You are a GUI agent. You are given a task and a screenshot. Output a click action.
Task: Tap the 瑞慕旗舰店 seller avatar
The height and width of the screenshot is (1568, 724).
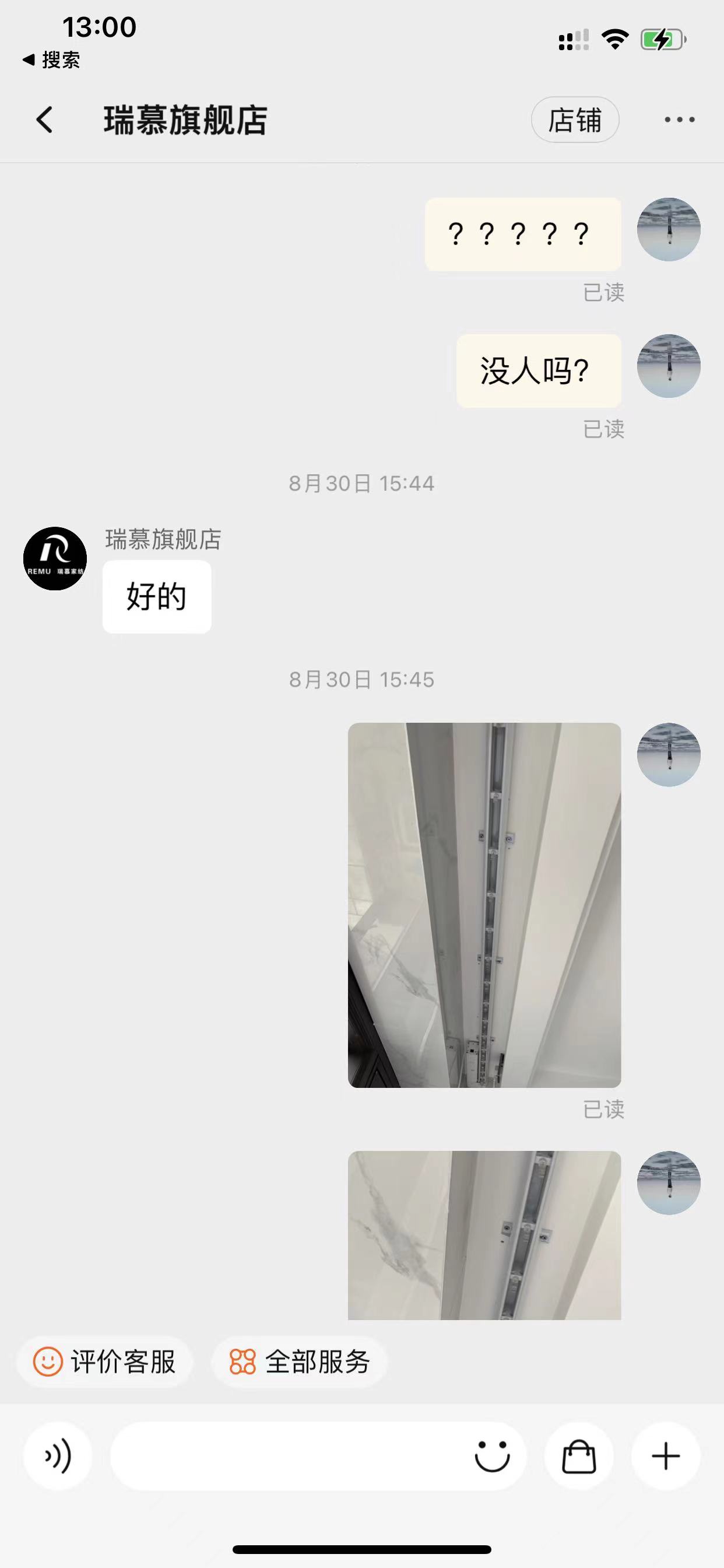55,558
